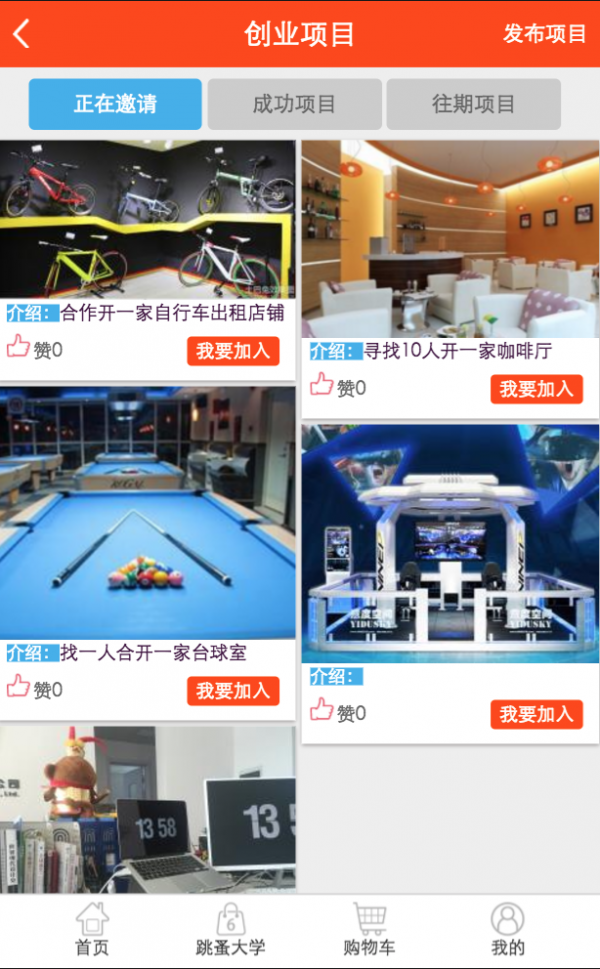The image size is (600, 969).
Task: Like the 台球室 project
Action: point(19,687)
